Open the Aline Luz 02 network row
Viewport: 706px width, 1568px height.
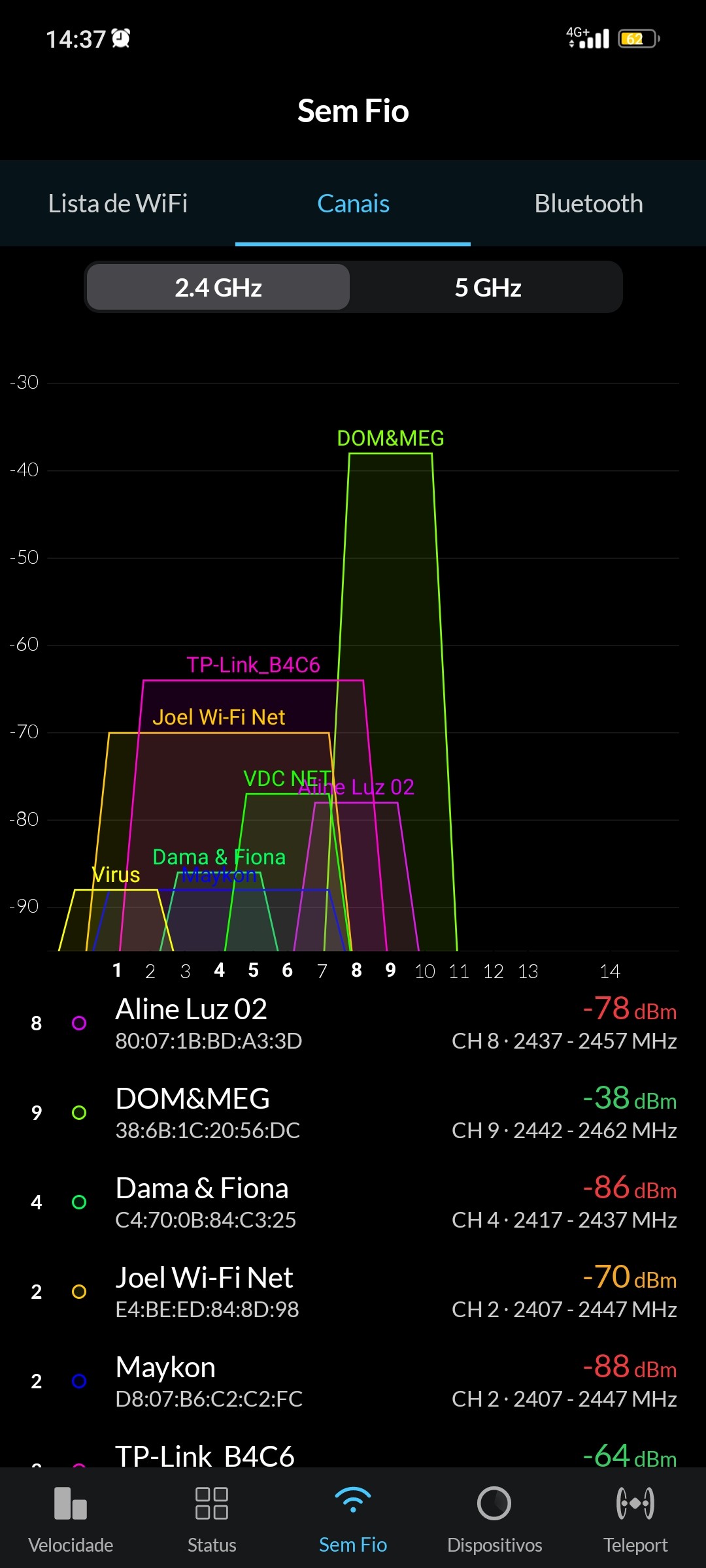click(353, 1023)
